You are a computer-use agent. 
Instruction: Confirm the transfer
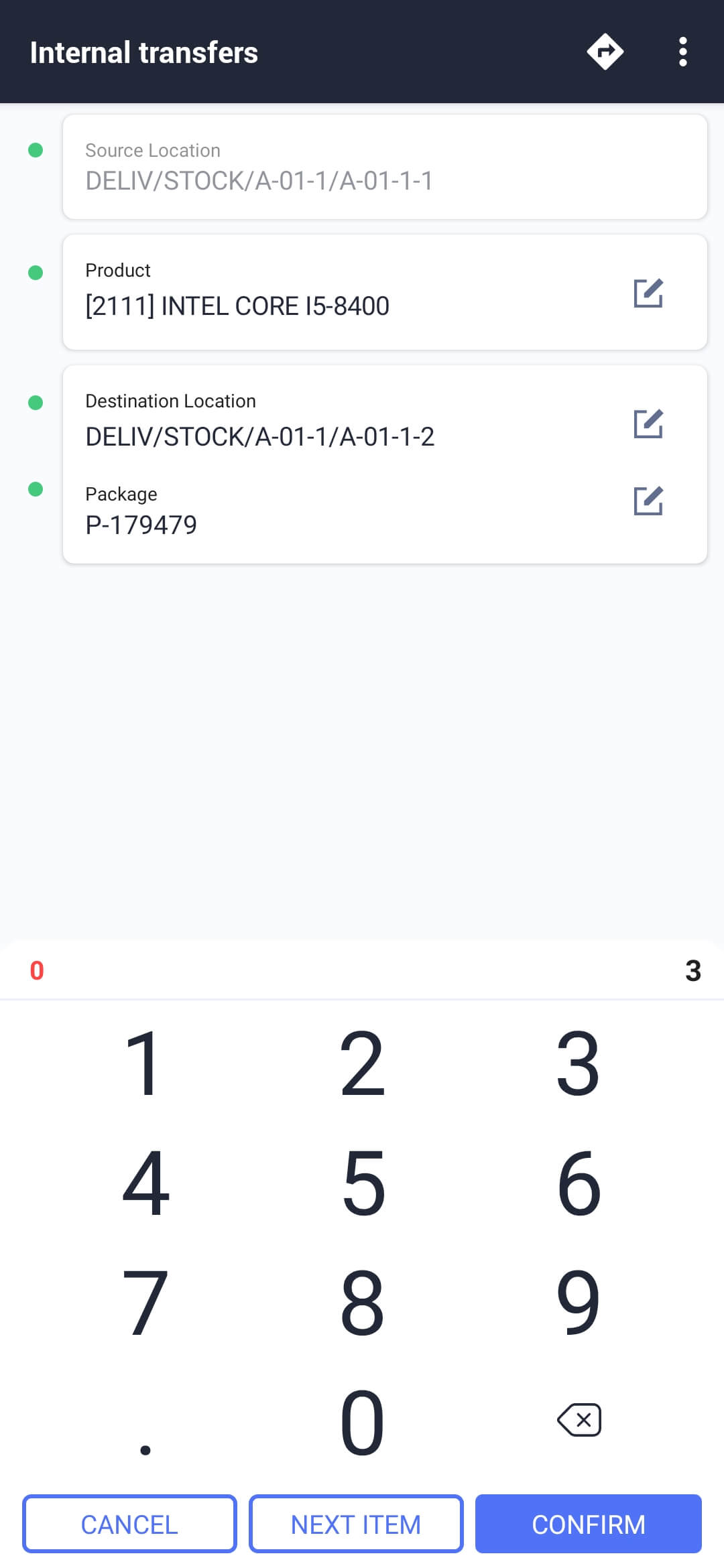[589, 1524]
